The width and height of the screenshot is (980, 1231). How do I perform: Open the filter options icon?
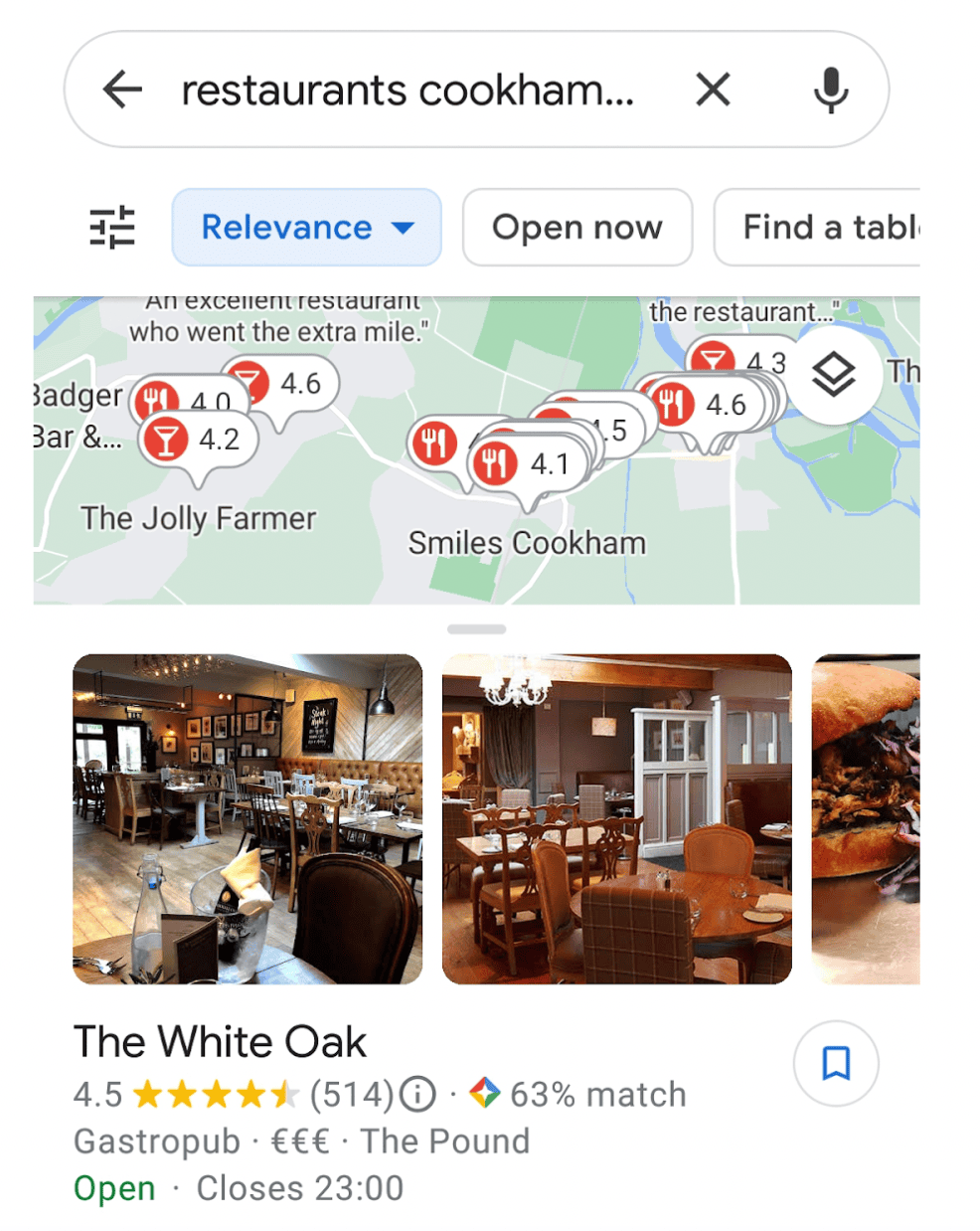coord(112,227)
